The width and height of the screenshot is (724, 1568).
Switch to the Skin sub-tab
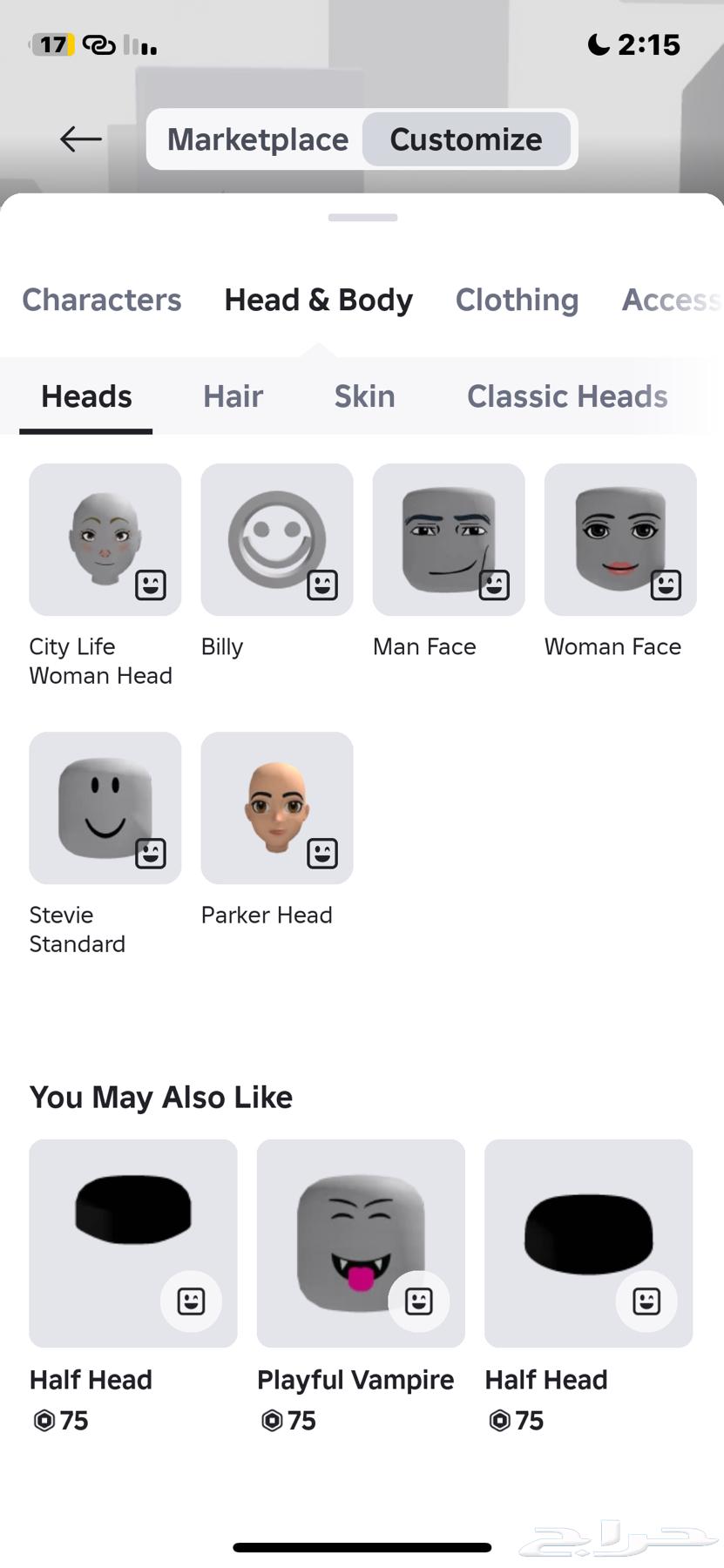point(364,396)
